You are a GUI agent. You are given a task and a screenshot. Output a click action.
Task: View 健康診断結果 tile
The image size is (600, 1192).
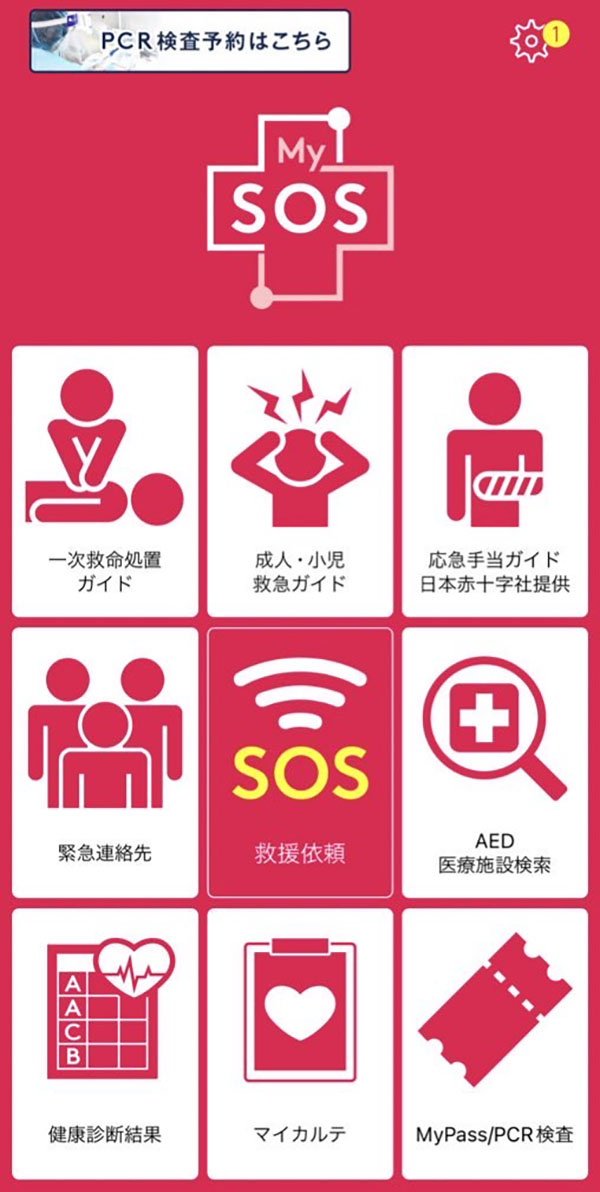click(105, 1044)
